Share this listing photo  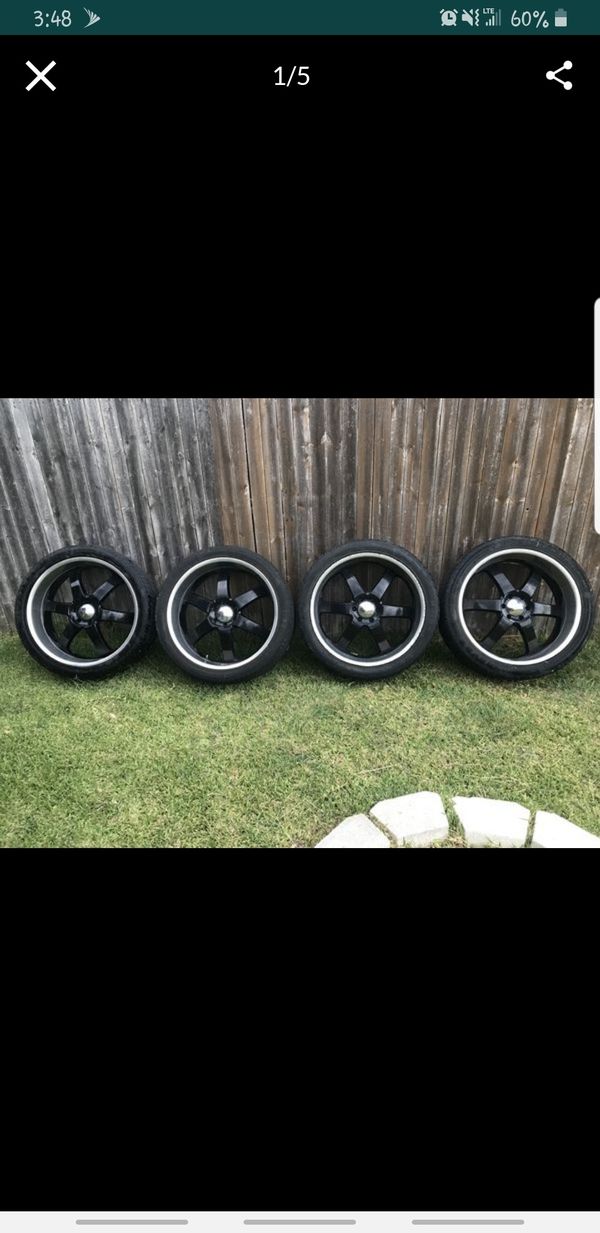point(559,76)
